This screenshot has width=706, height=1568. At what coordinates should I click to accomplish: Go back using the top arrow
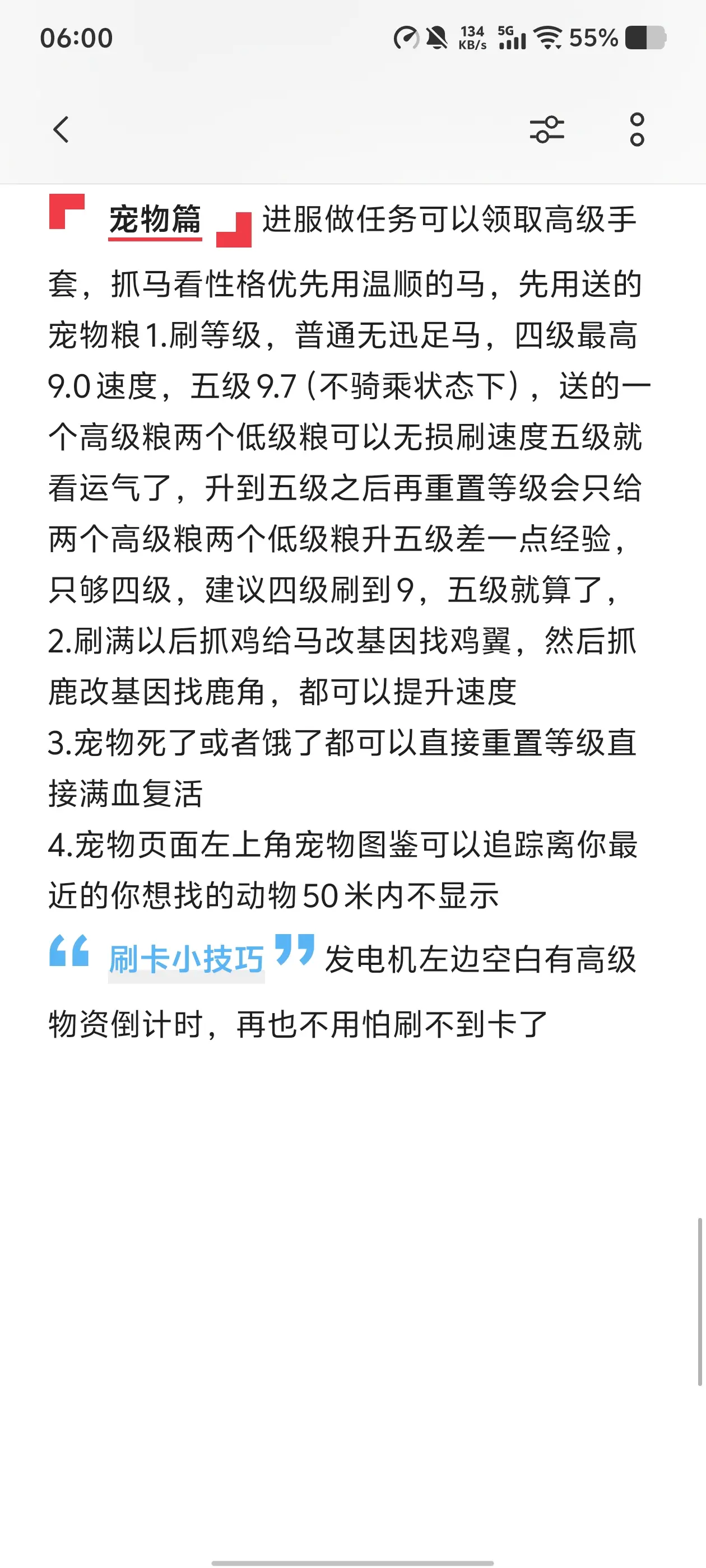click(x=62, y=130)
